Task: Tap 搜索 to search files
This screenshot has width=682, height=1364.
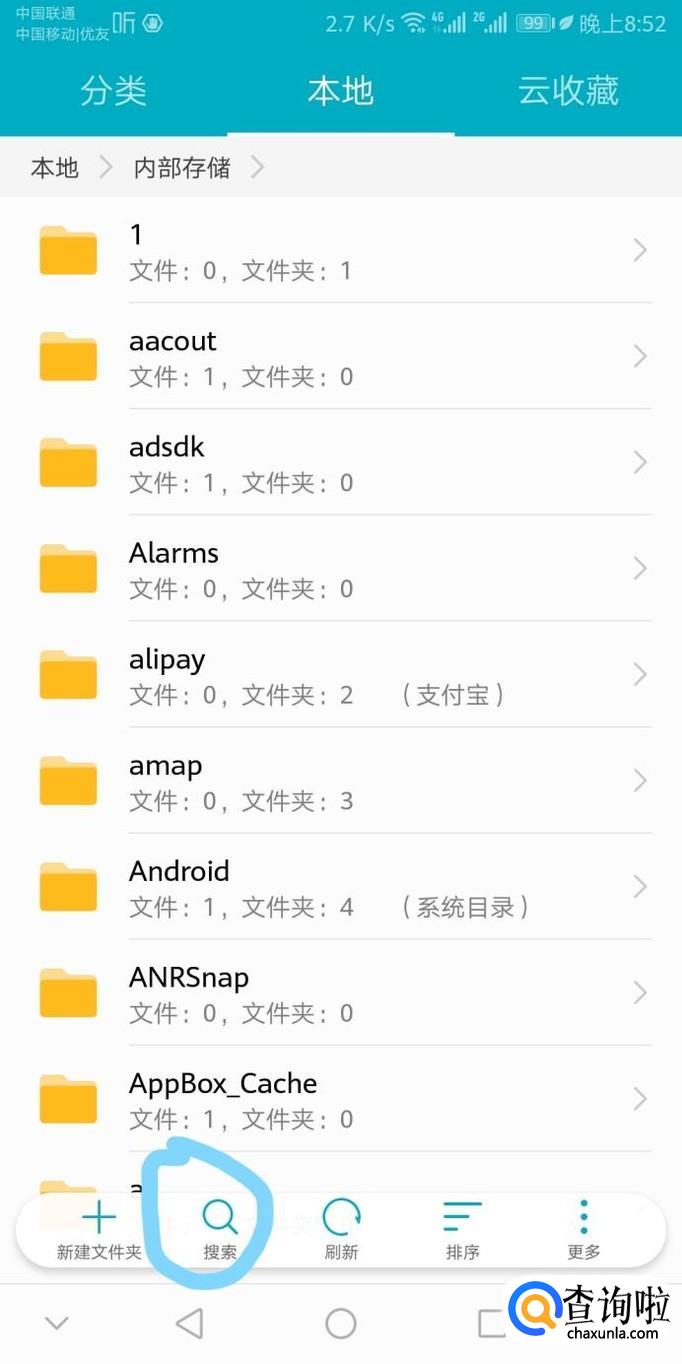Action: (x=220, y=1230)
